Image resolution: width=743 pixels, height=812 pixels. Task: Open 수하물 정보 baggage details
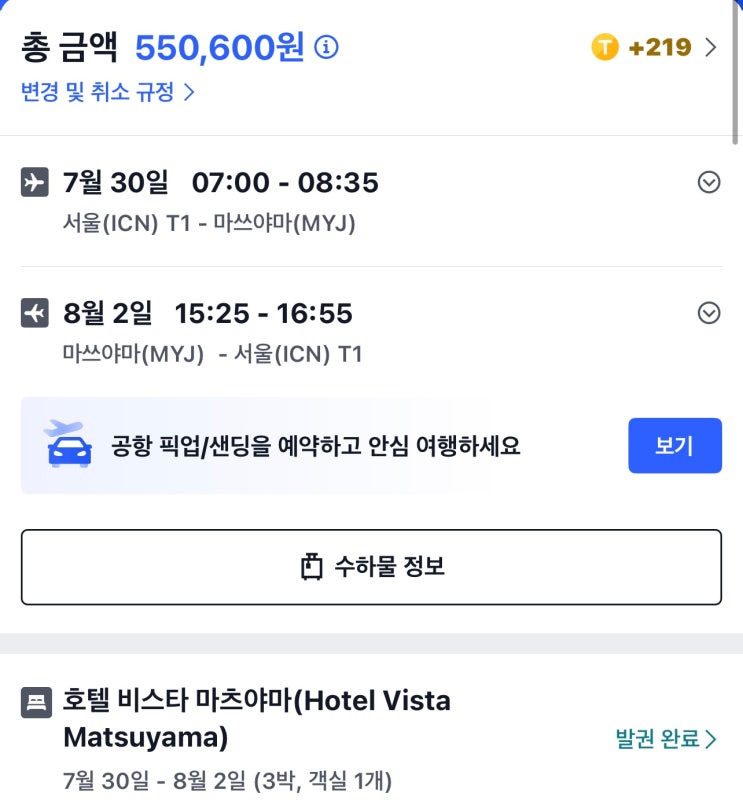(371, 567)
